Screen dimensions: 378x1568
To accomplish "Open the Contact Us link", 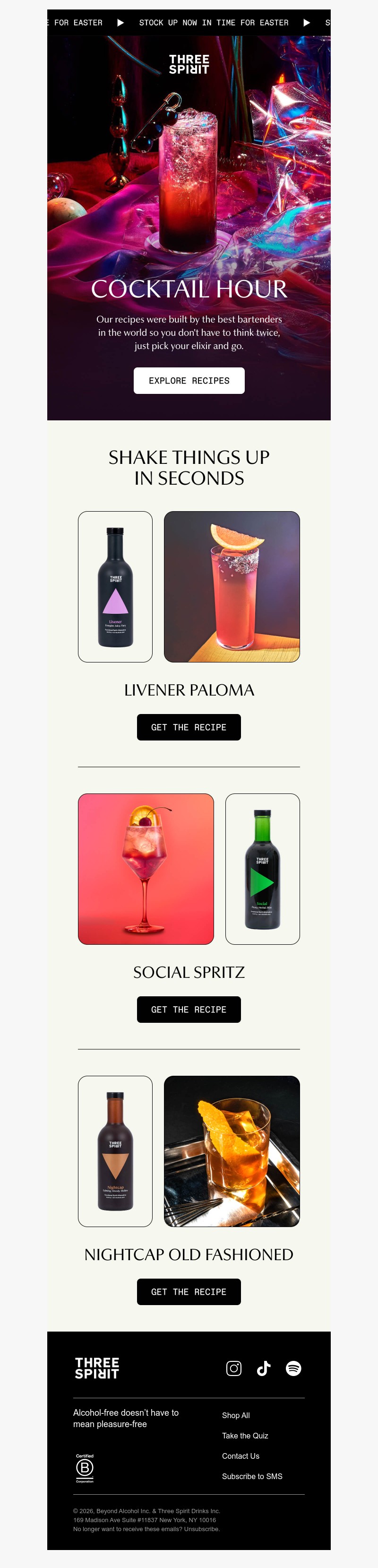I will pos(241,1456).
